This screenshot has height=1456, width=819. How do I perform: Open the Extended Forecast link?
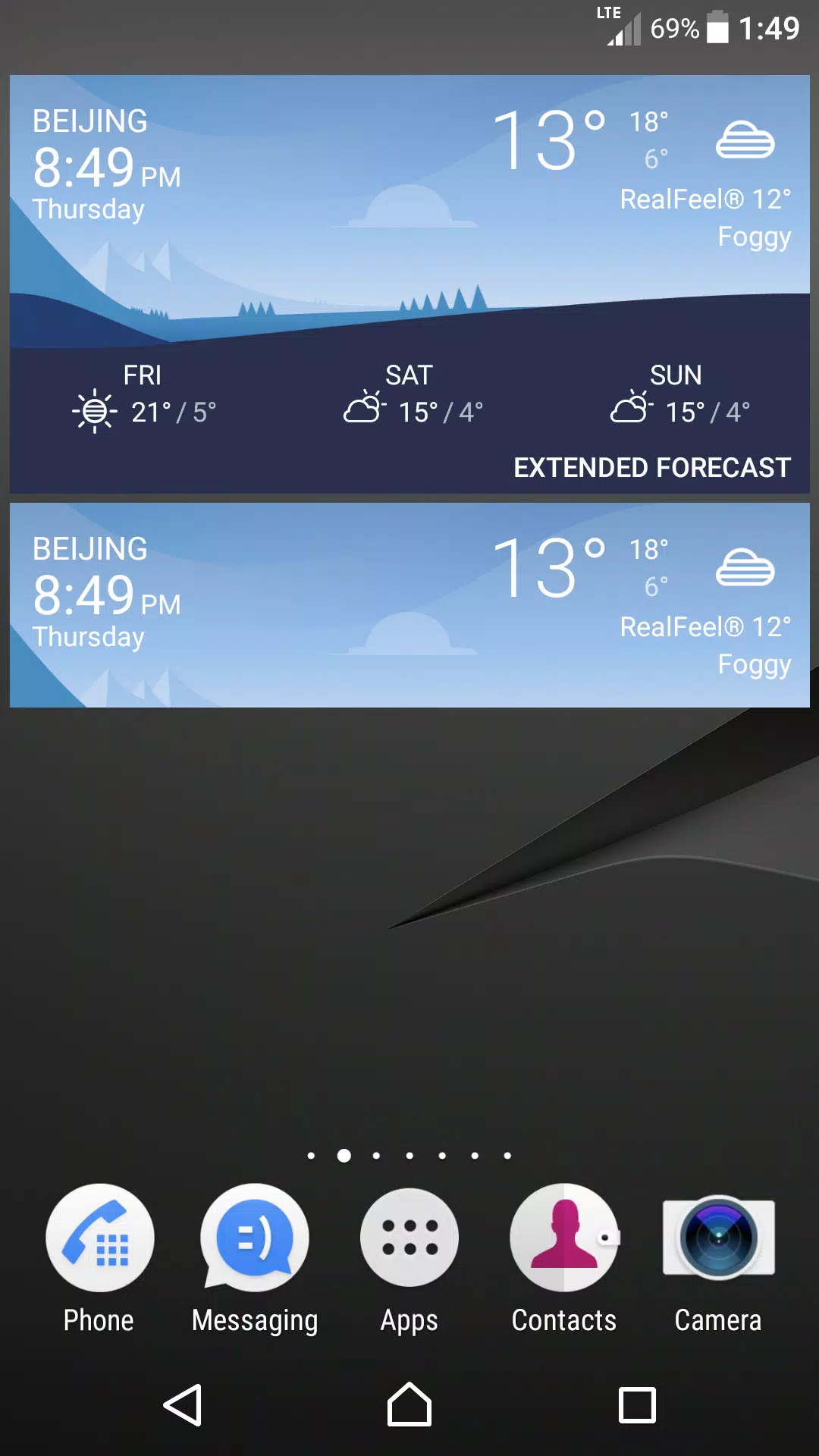[x=652, y=468]
